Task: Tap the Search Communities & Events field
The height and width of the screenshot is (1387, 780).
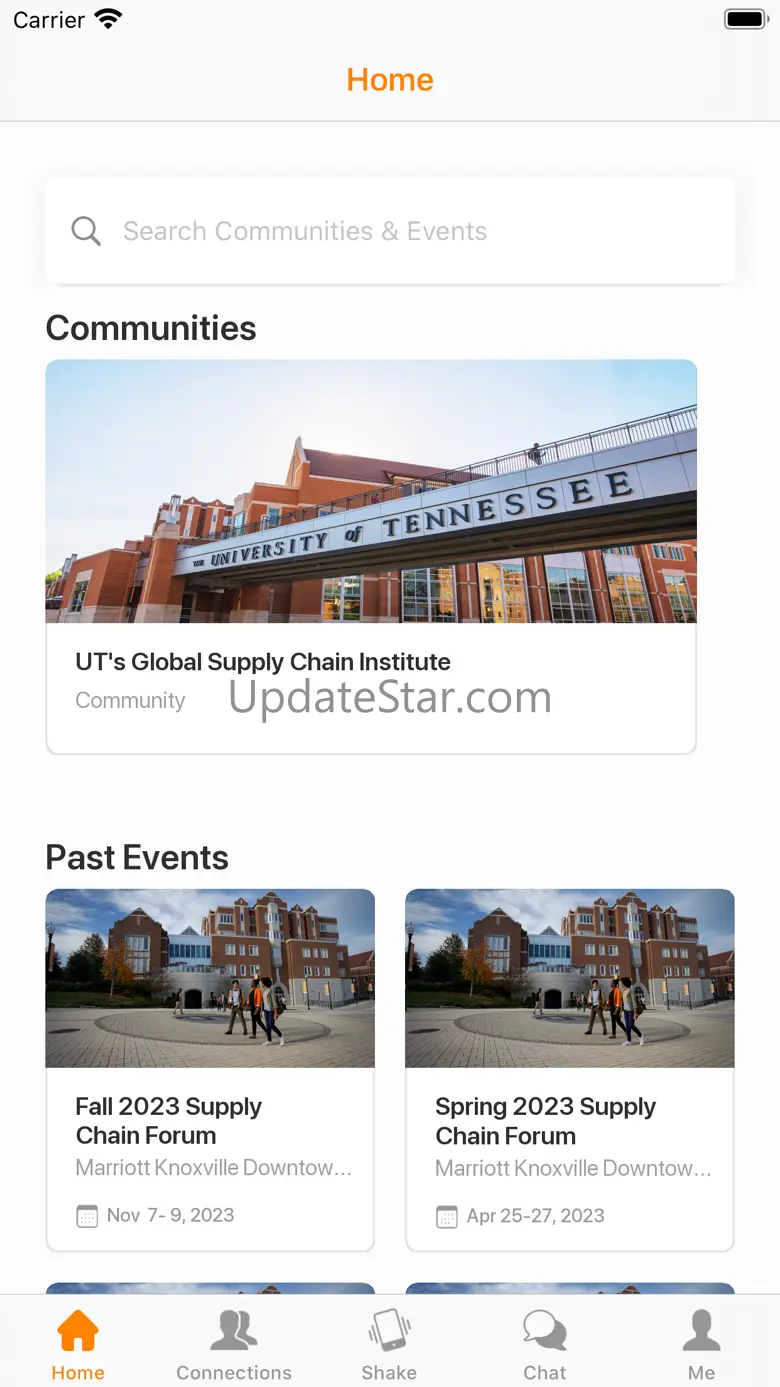Action: click(x=390, y=231)
